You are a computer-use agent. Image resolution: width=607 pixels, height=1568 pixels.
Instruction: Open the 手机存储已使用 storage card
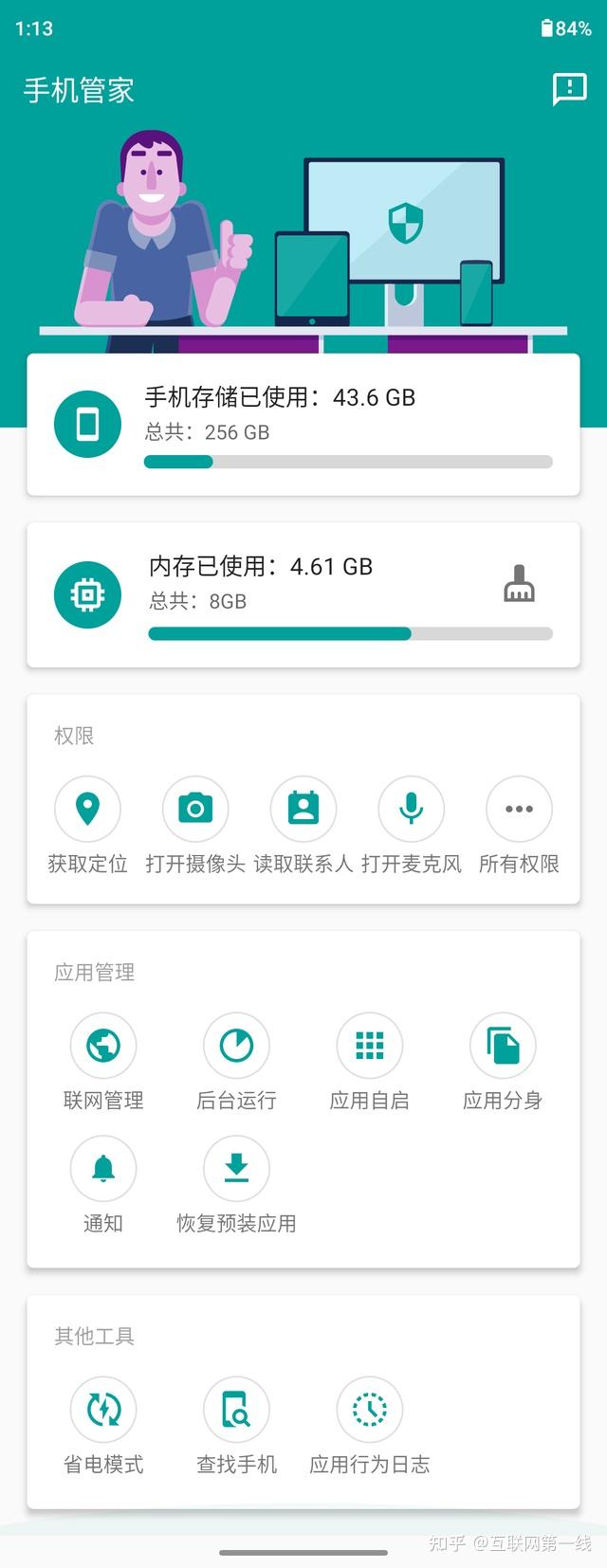click(x=303, y=424)
